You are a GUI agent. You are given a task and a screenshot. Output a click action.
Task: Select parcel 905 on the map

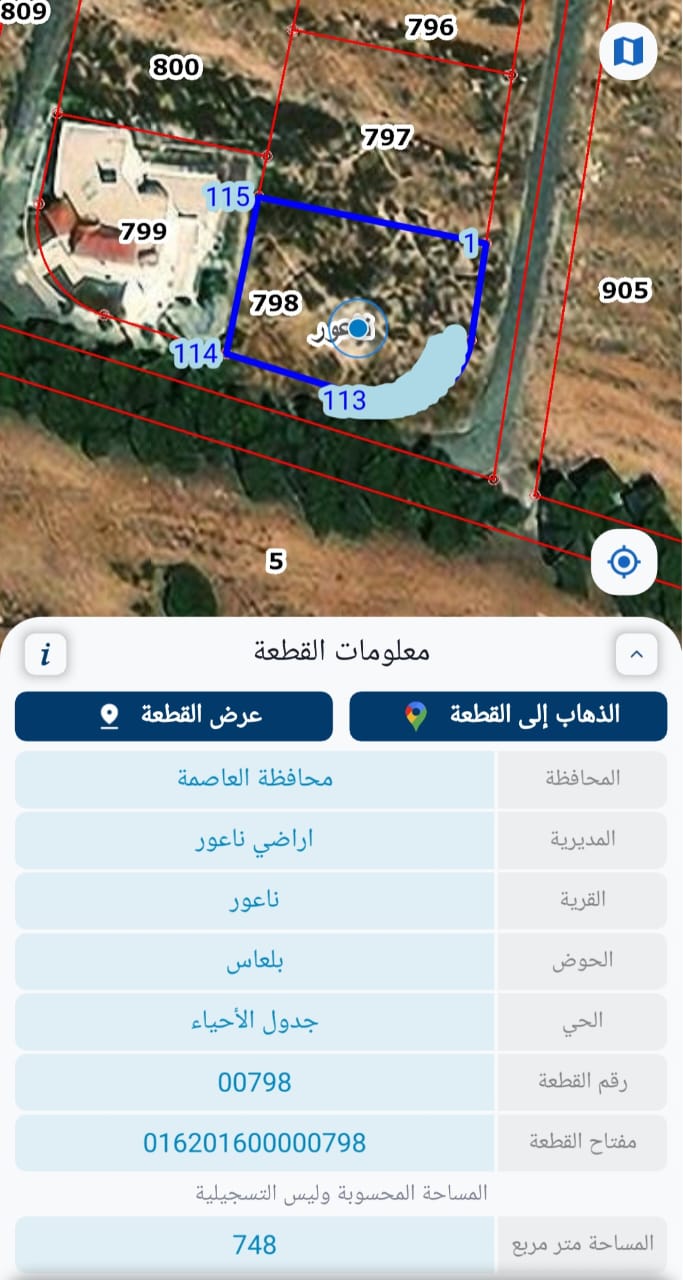[625, 291]
